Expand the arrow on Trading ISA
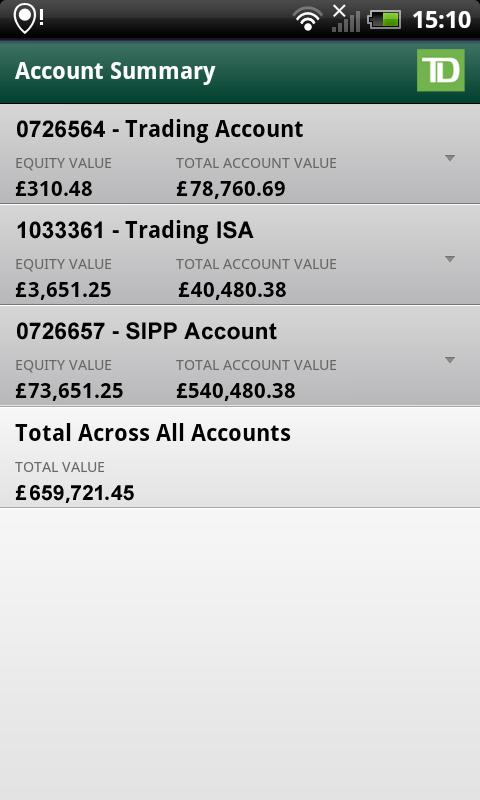 [449, 260]
